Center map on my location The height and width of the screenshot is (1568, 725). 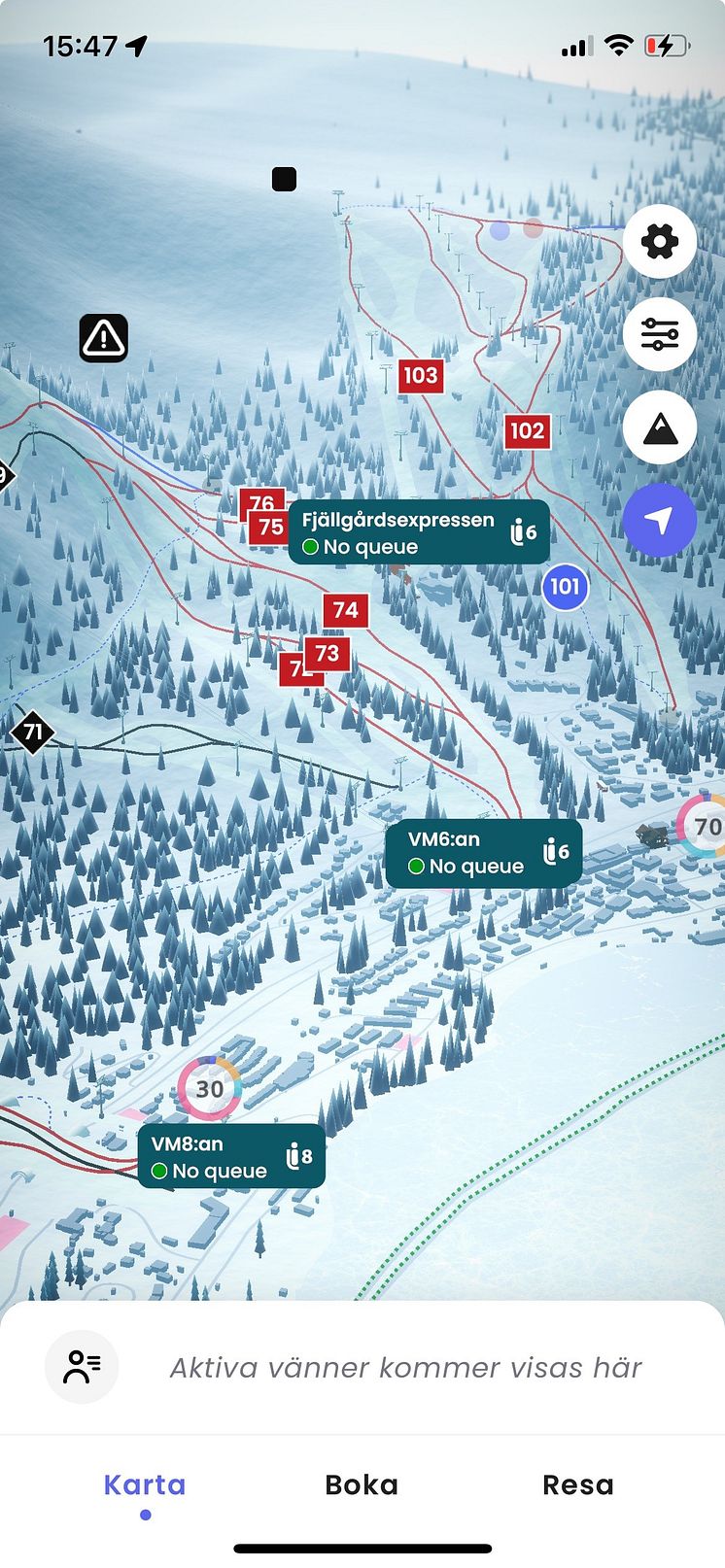(x=659, y=521)
